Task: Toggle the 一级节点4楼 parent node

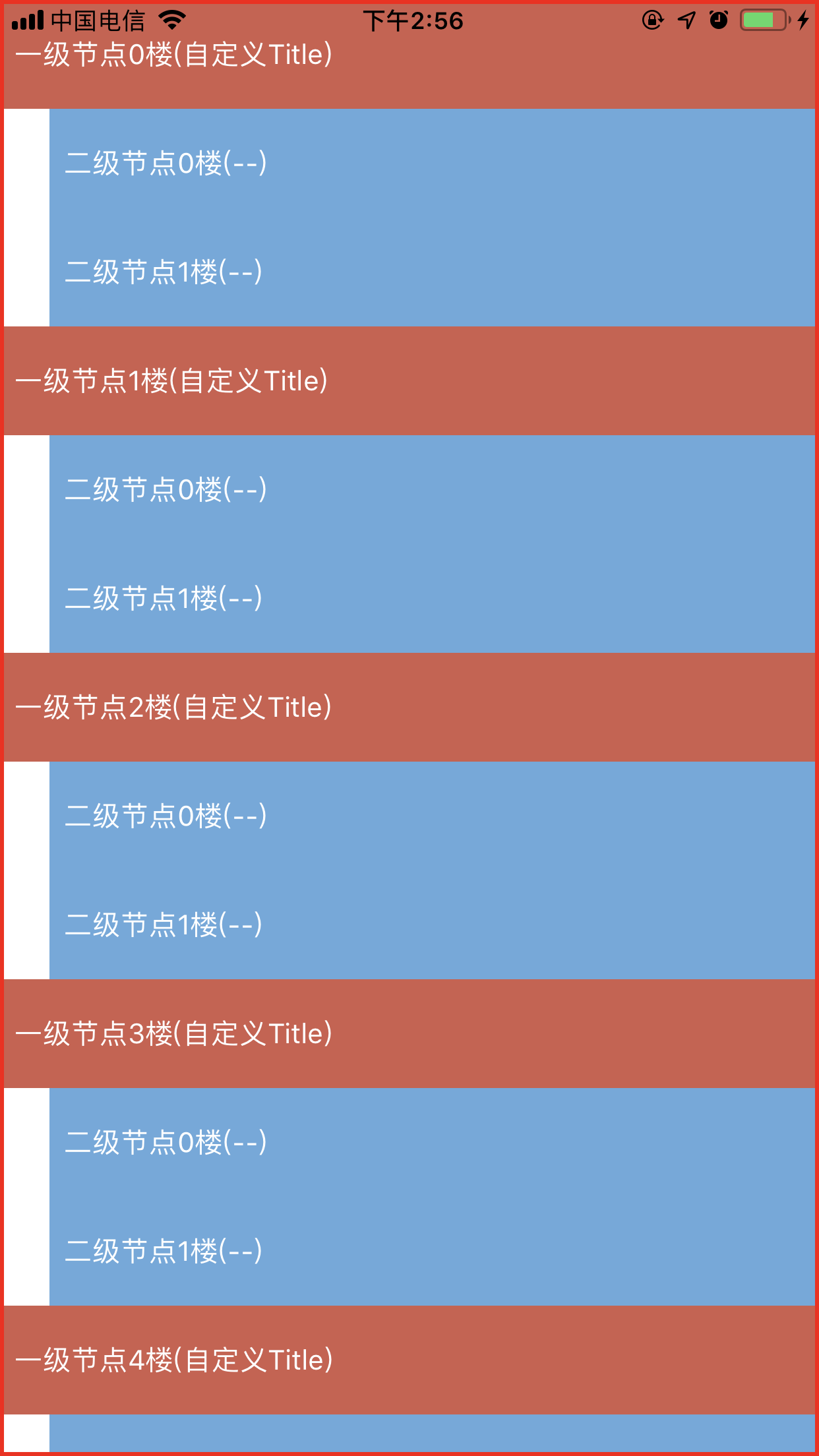Action: point(409,1360)
